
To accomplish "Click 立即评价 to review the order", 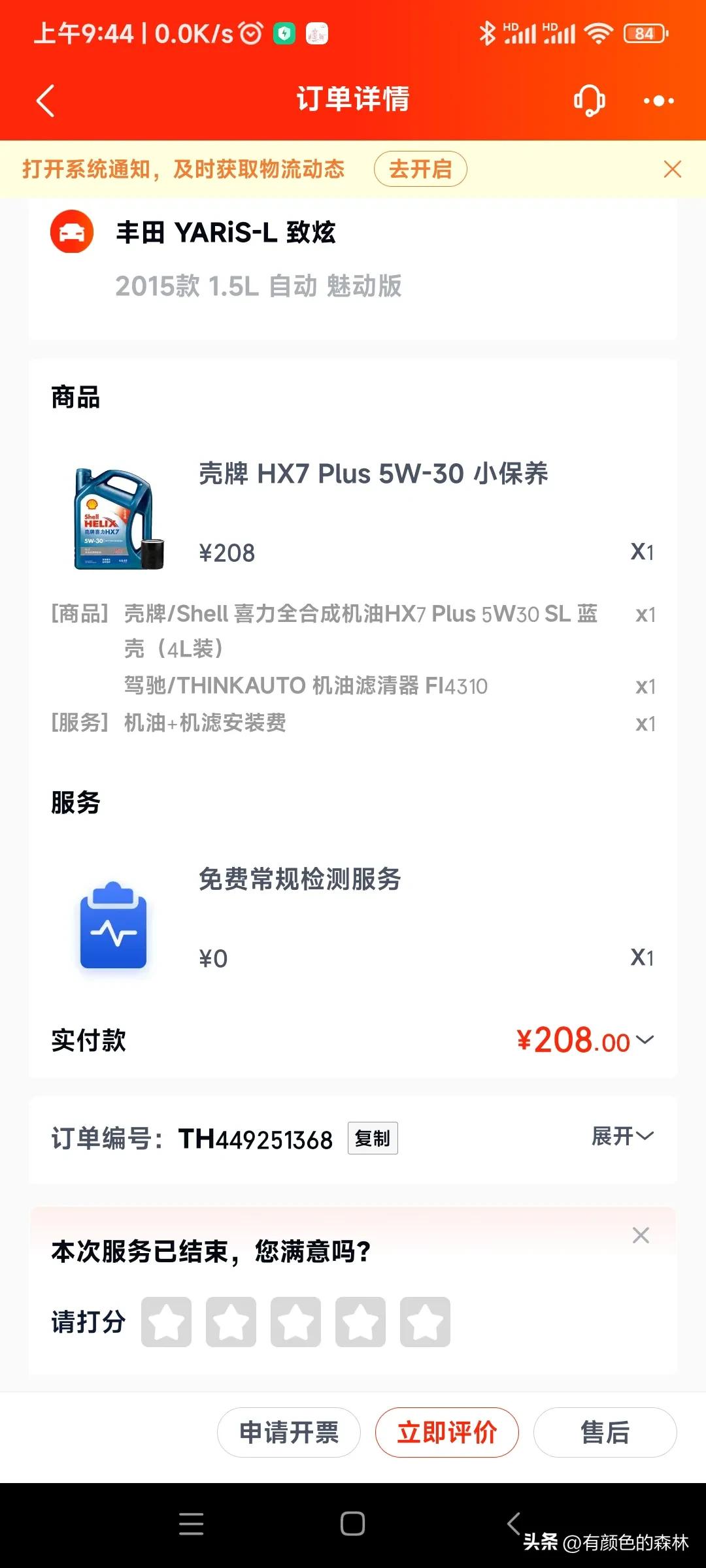I will [x=447, y=1431].
